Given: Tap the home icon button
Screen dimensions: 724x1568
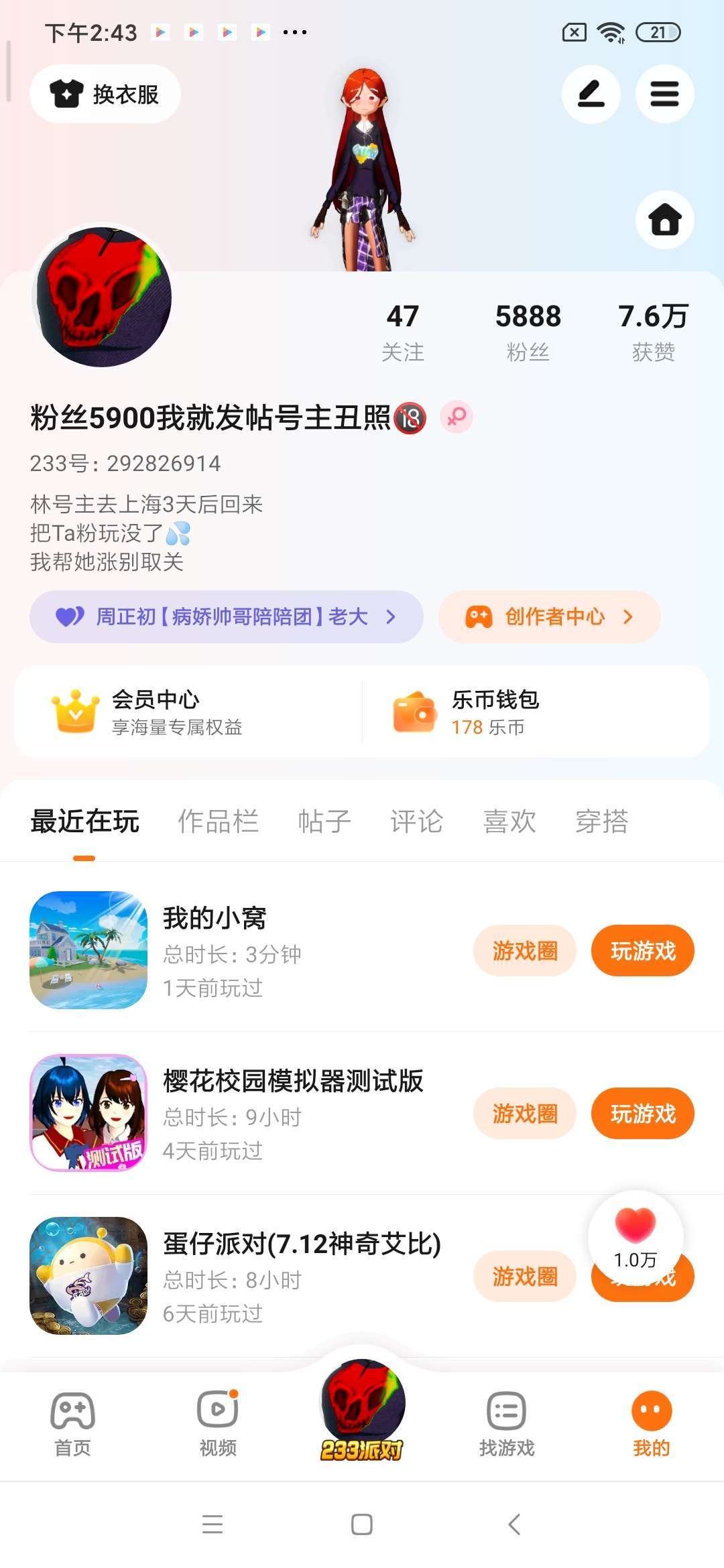Looking at the screenshot, I should (x=664, y=220).
